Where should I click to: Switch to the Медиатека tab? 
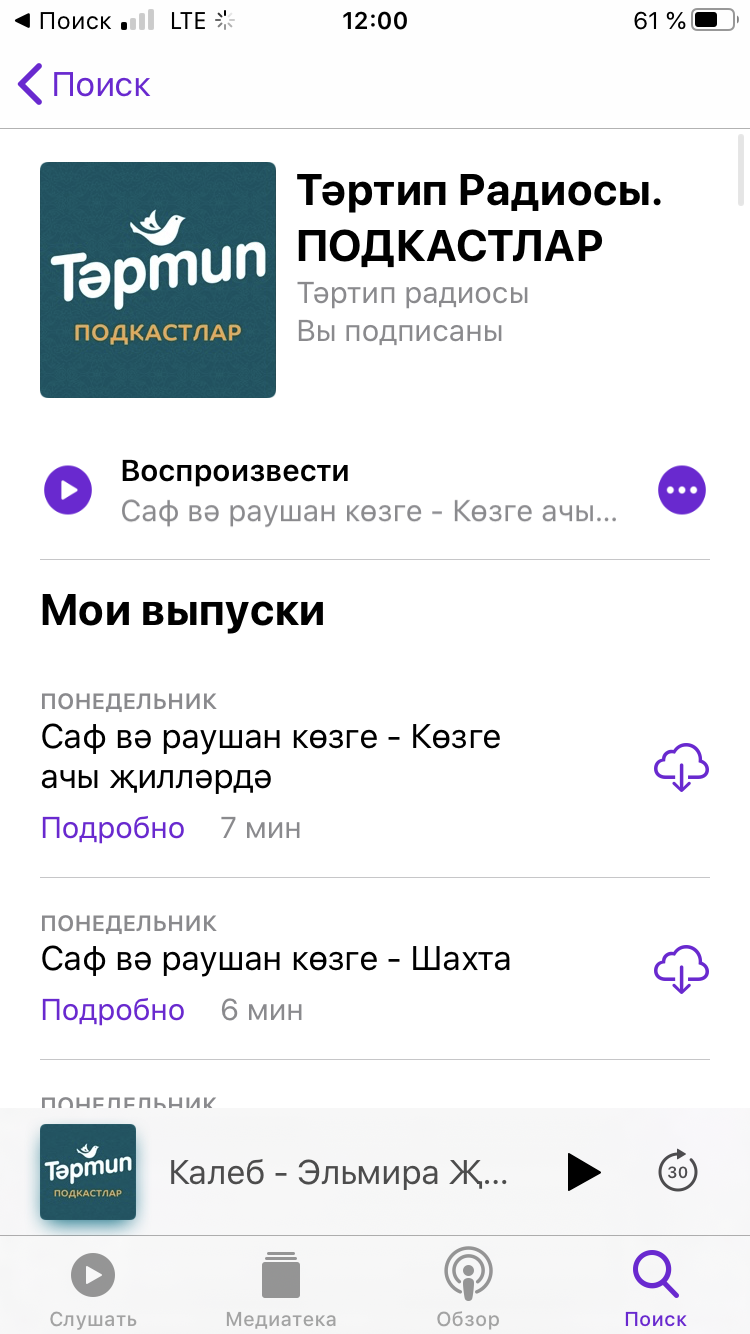281,1288
